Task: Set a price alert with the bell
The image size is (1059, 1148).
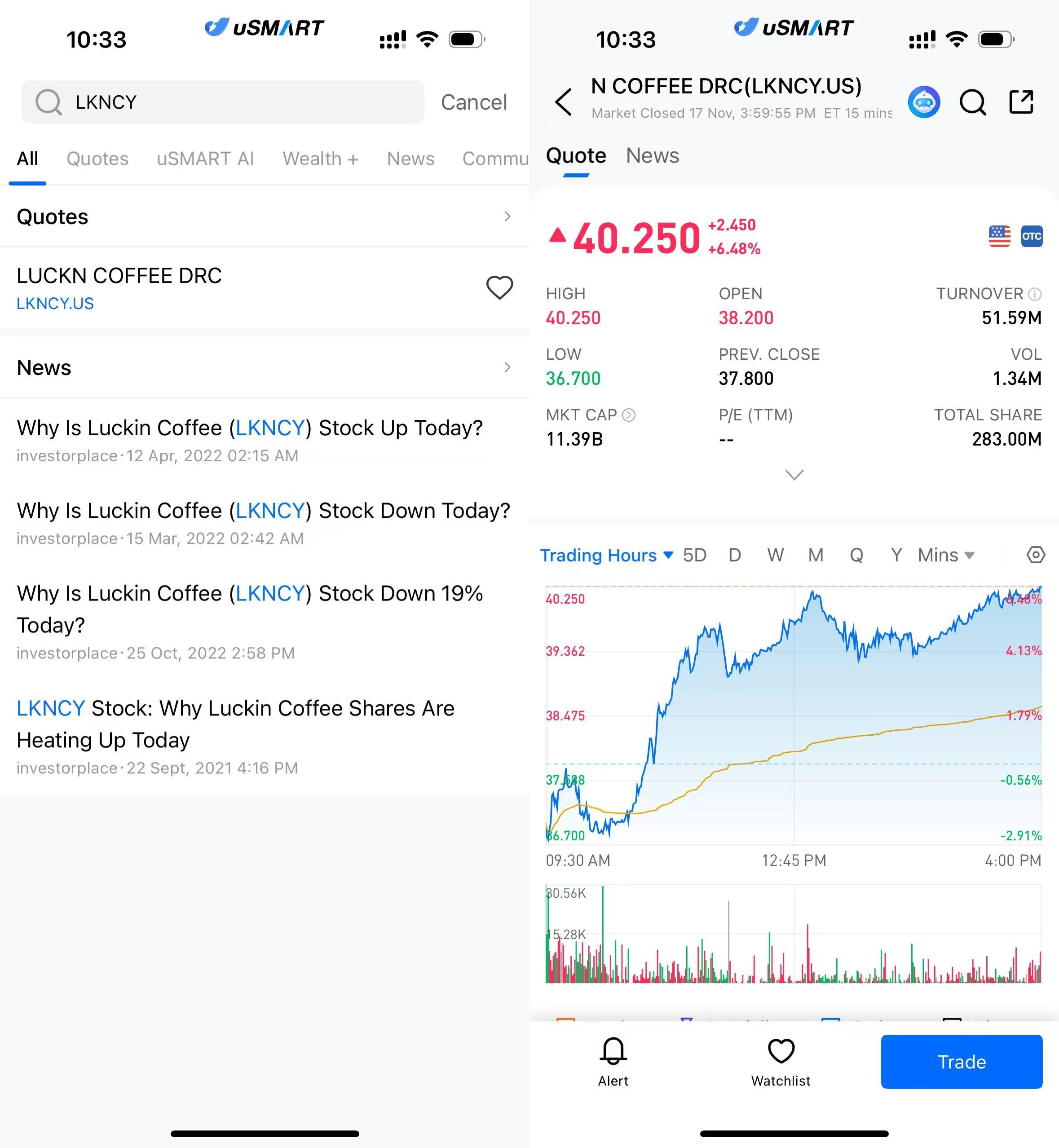Action: pos(613,1061)
